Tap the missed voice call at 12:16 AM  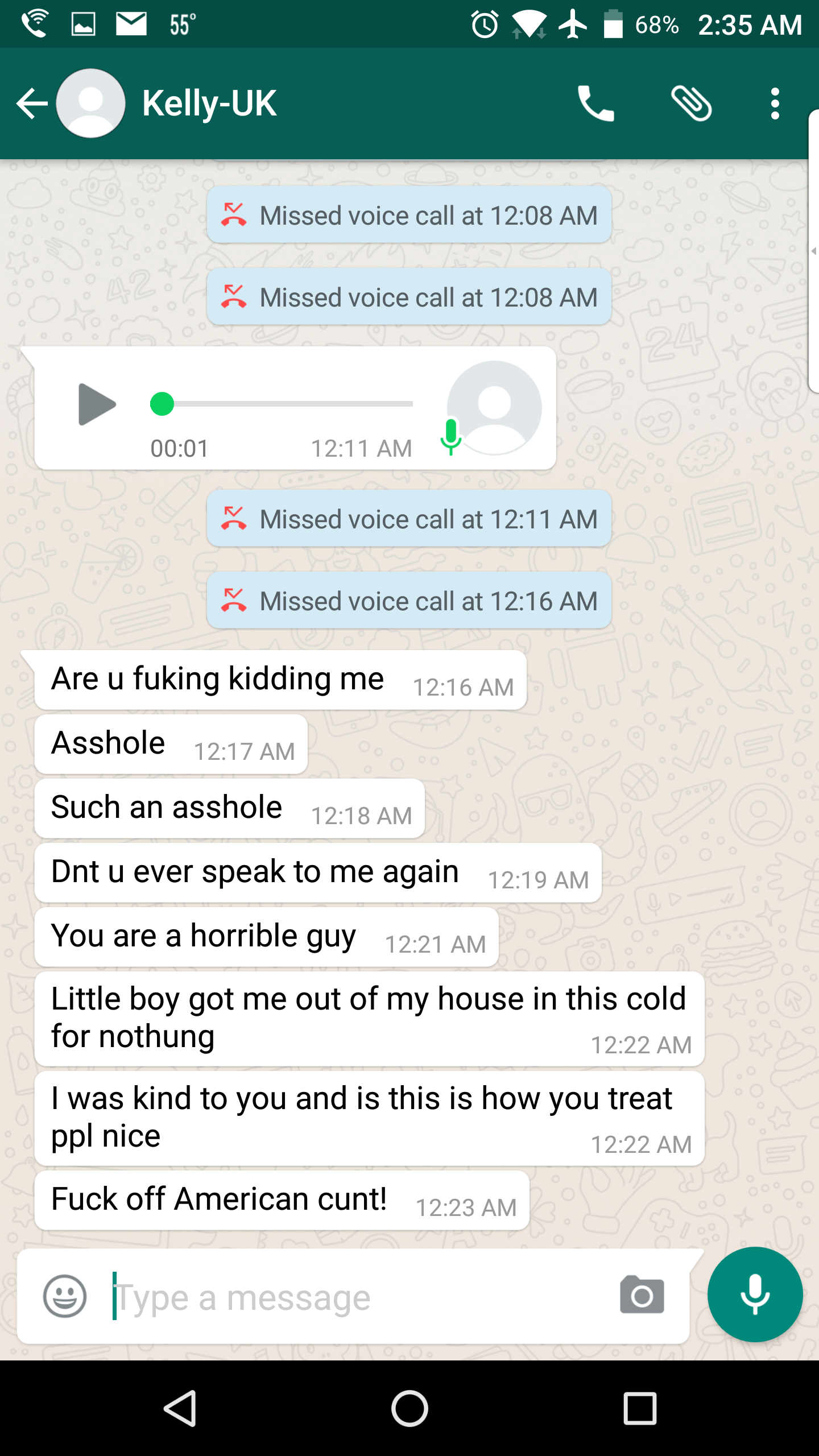[409, 601]
